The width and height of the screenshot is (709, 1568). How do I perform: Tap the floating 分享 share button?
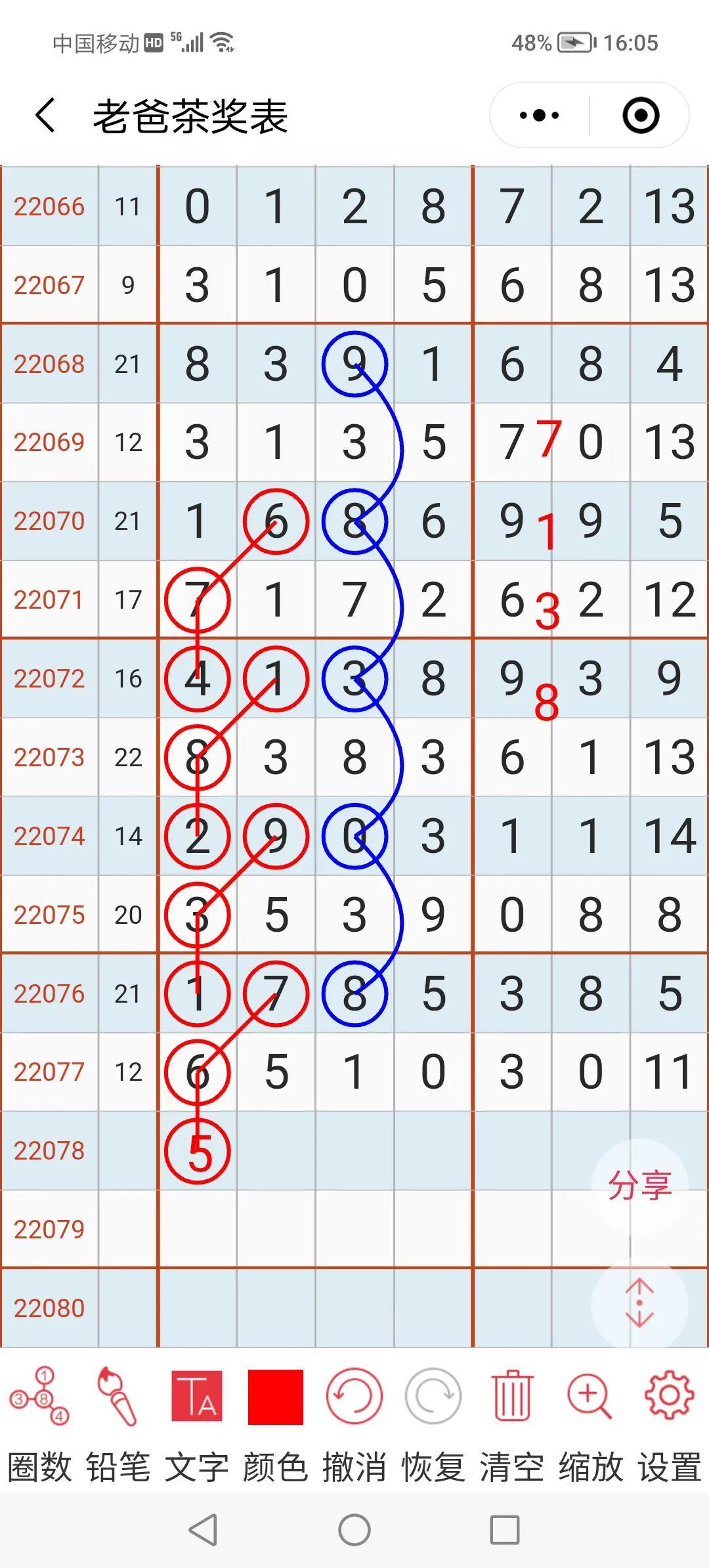pyautogui.click(x=640, y=1186)
